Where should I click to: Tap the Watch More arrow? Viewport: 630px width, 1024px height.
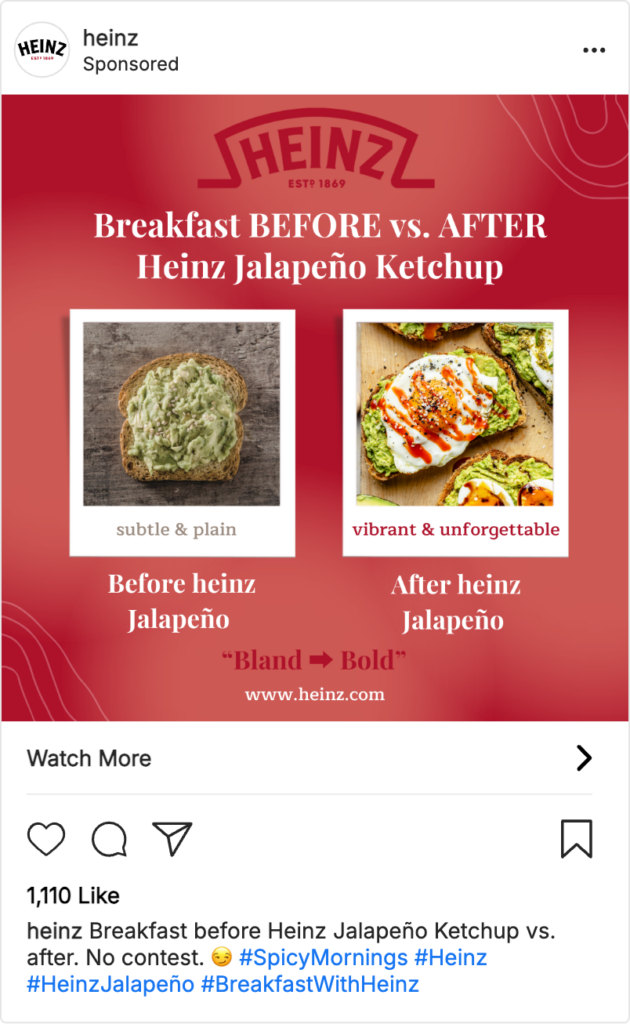pos(584,758)
